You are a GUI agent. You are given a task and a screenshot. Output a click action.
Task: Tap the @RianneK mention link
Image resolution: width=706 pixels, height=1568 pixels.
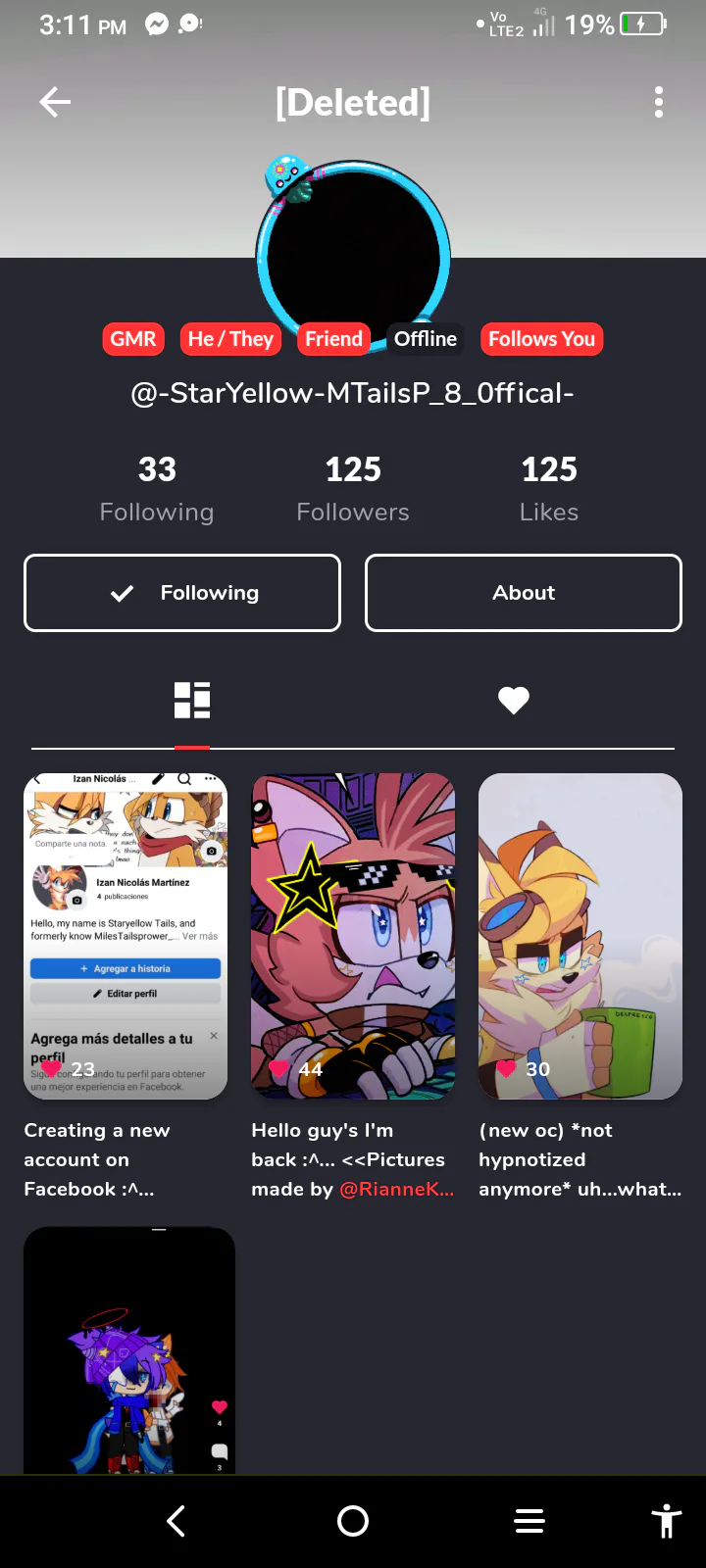pos(397,1189)
